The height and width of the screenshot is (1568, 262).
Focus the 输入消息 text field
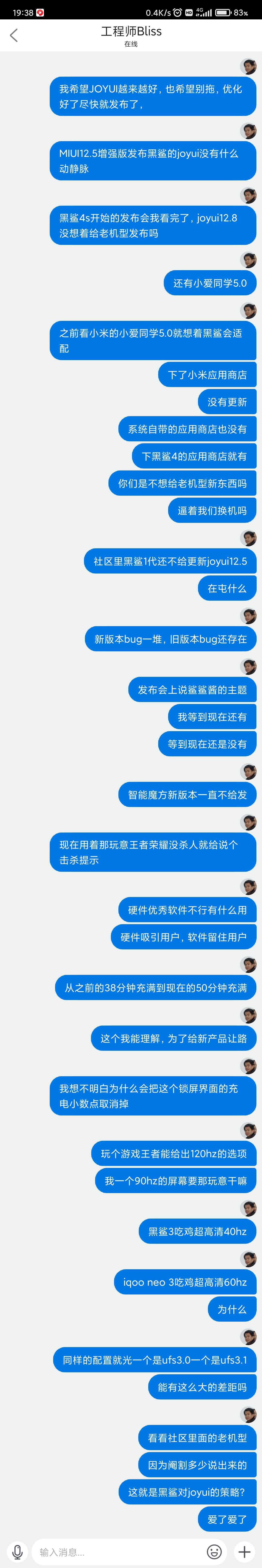pyautogui.click(x=116, y=1552)
